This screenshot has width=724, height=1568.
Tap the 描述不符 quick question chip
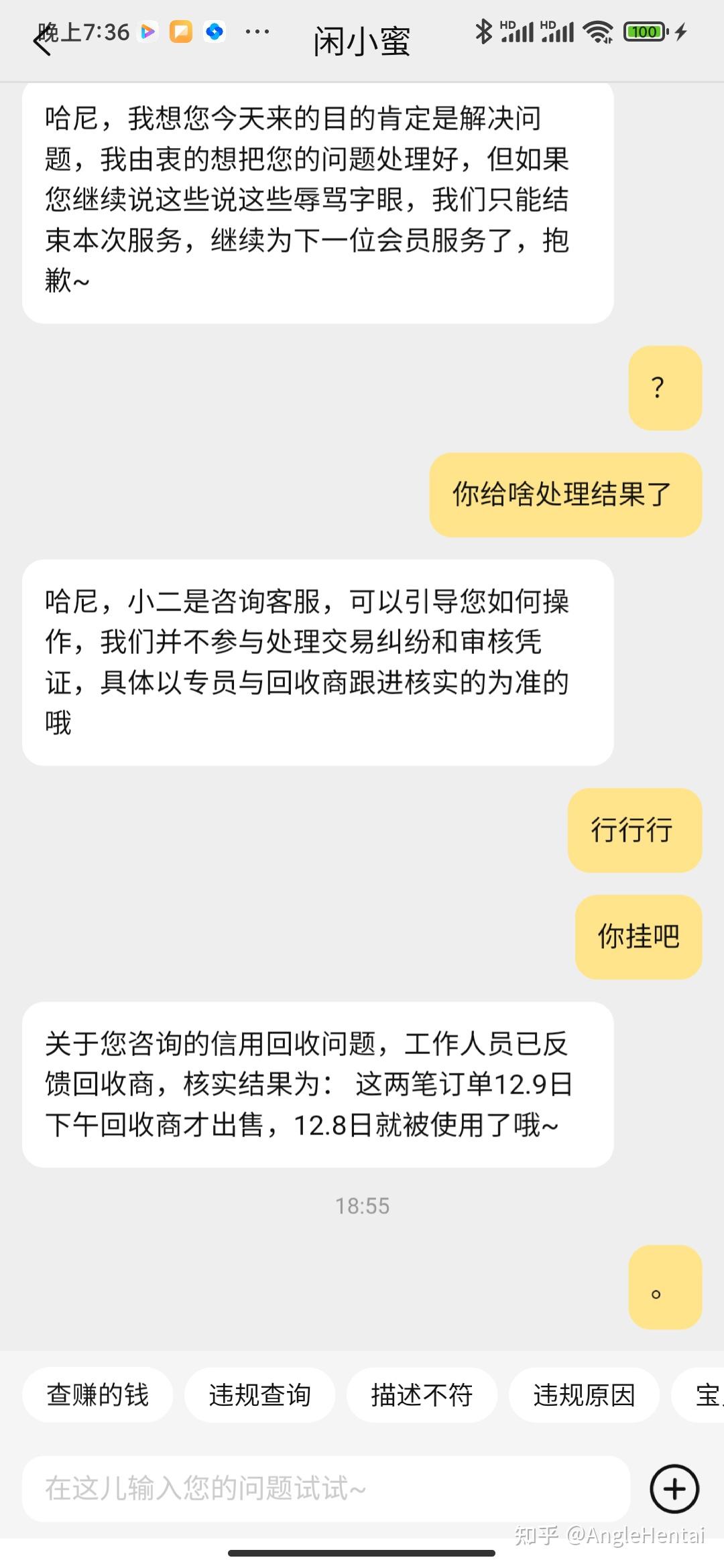[422, 1394]
